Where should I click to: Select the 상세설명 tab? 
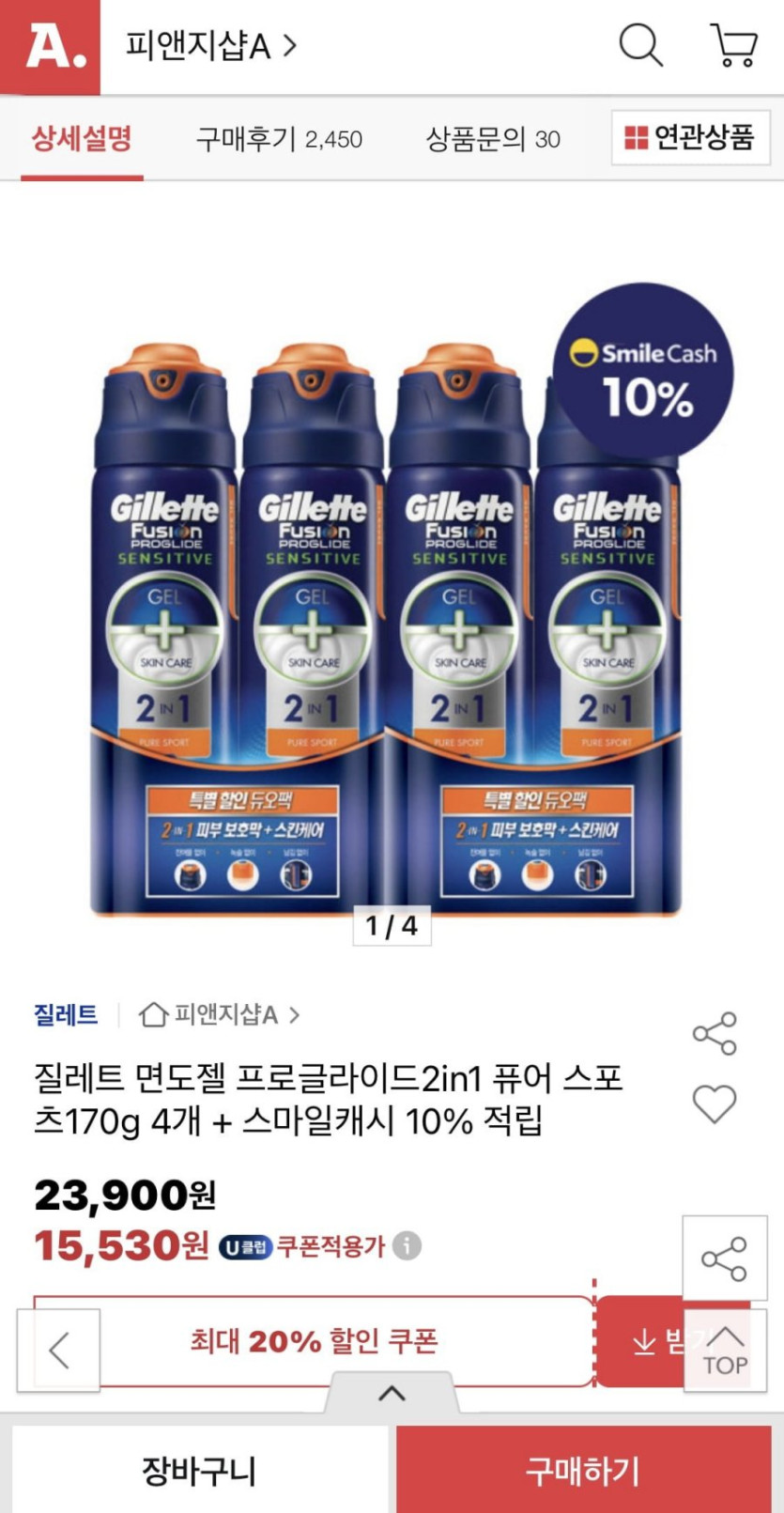pos(82,139)
